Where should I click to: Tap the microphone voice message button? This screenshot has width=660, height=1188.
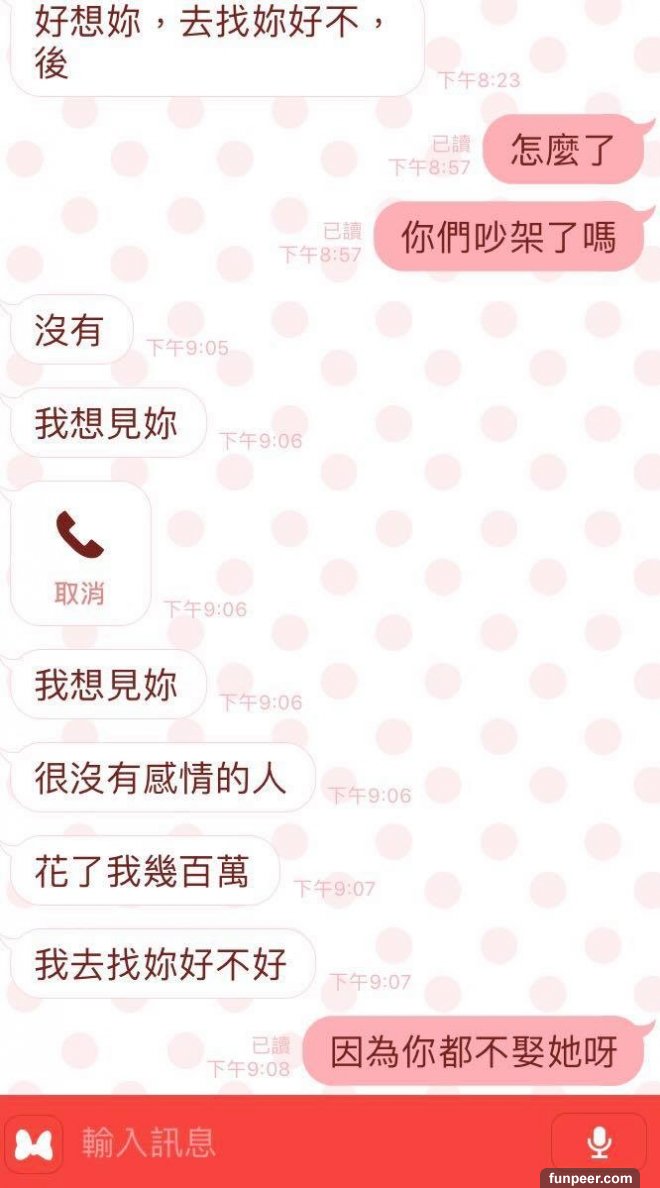[598, 1142]
